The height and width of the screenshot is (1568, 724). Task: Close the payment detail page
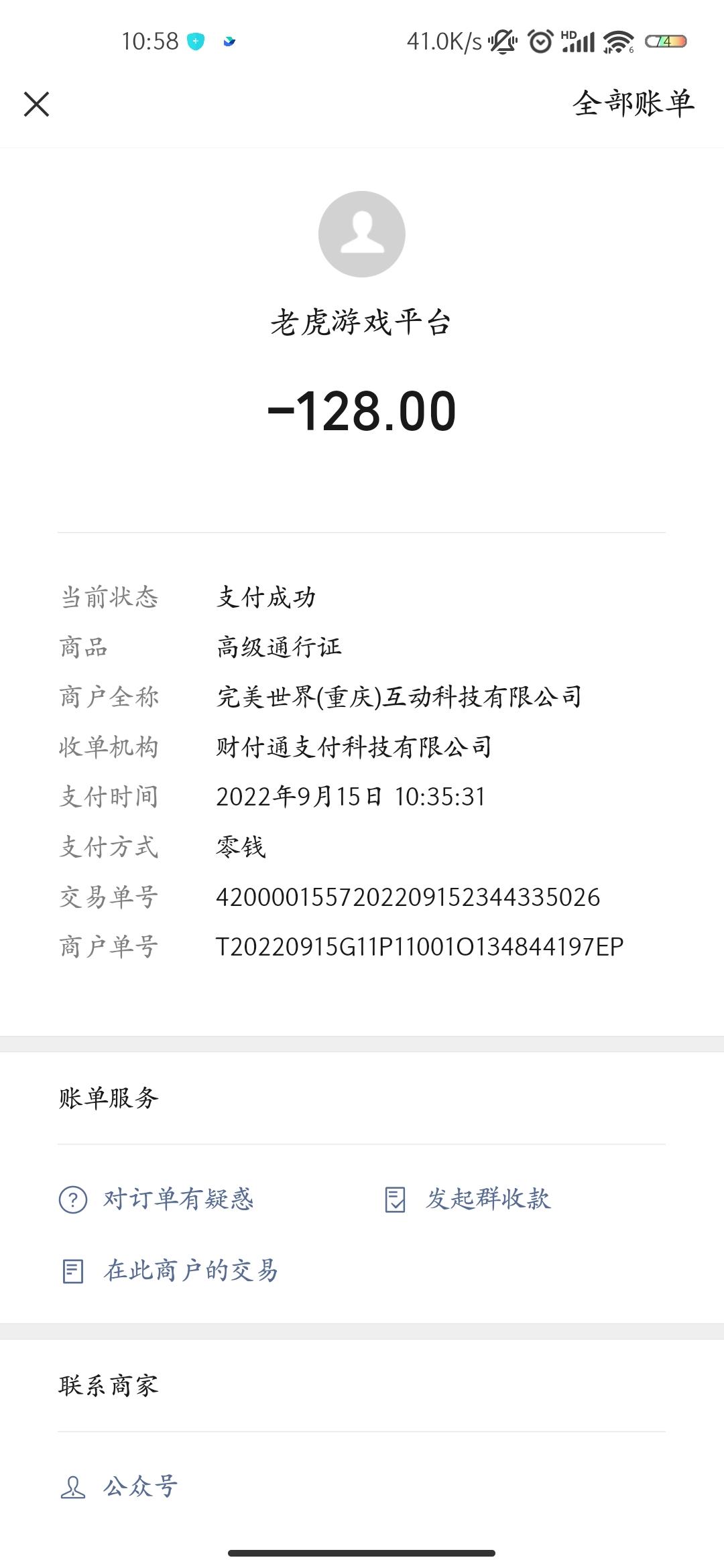click(x=37, y=105)
